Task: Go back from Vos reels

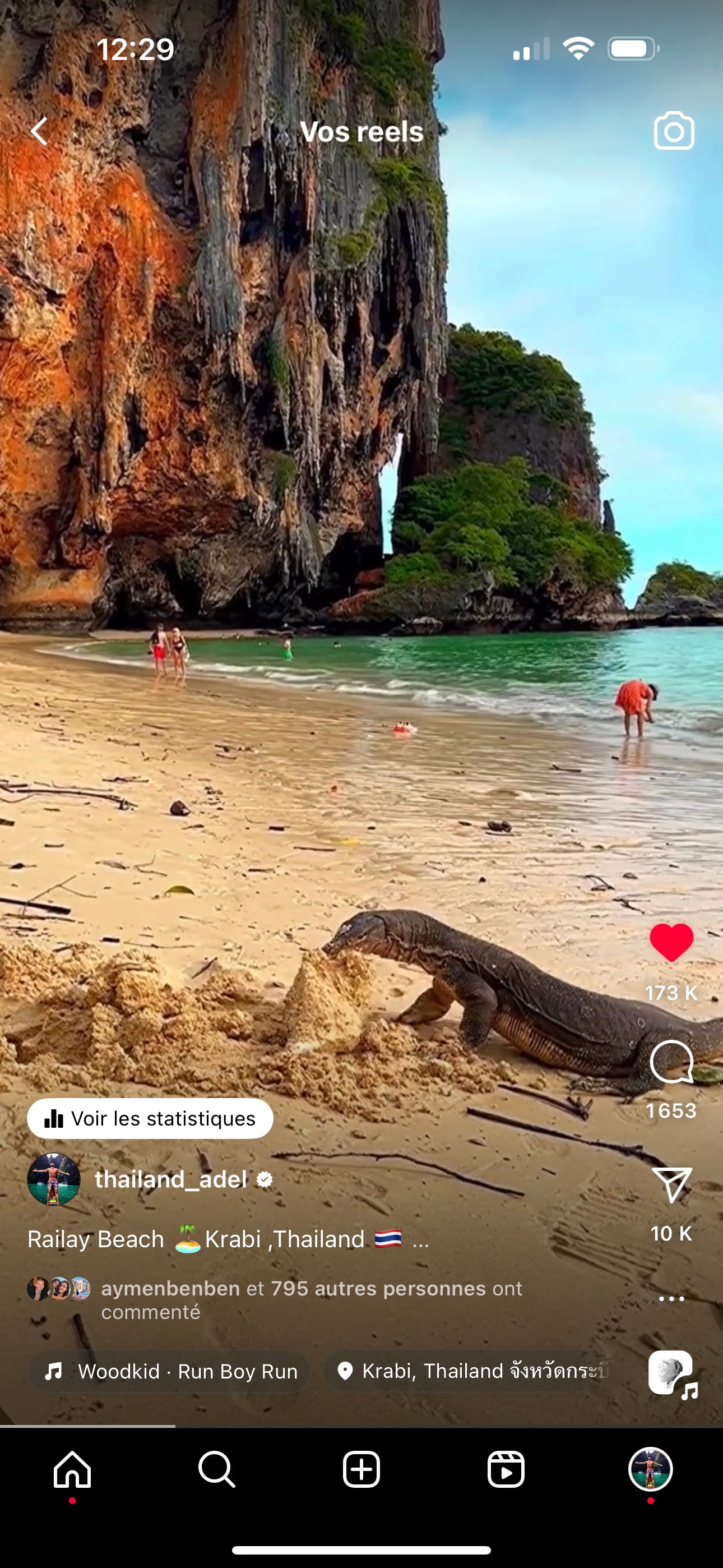Action: tap(40, 131)
